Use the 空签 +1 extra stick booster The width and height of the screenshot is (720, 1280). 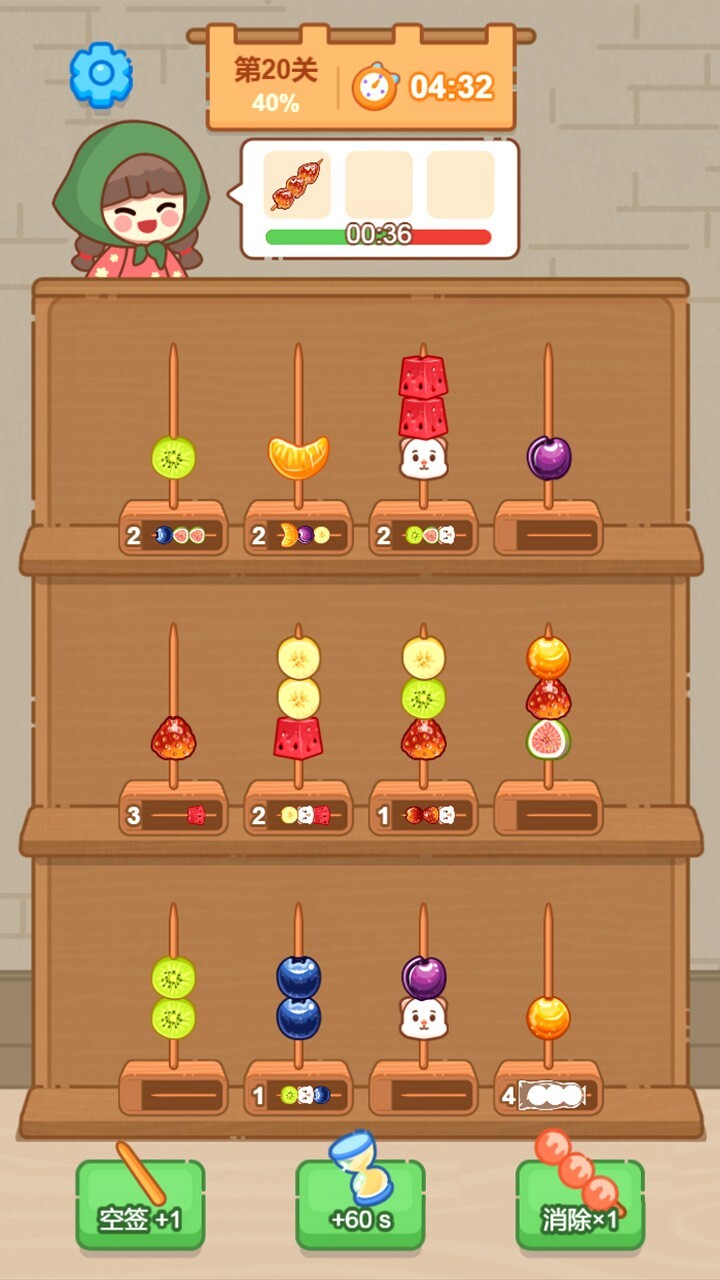tap(140, 1205)
